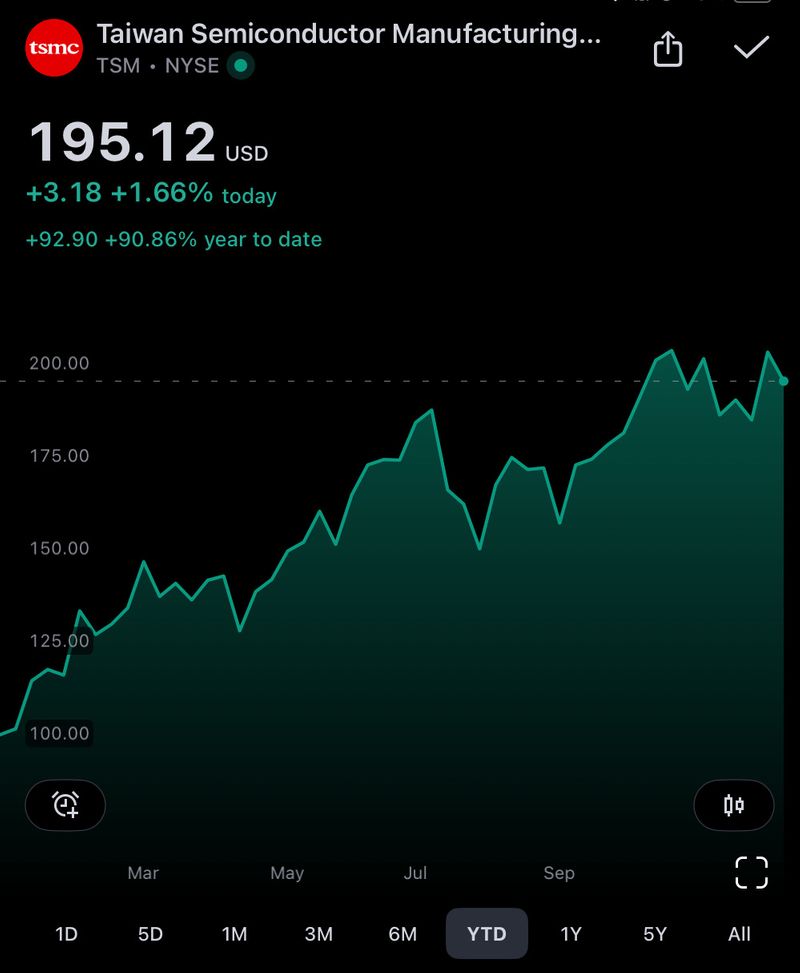Select the YTD range
The height and width of the screenshot is (973, 800).
click(x=487, y=934)
